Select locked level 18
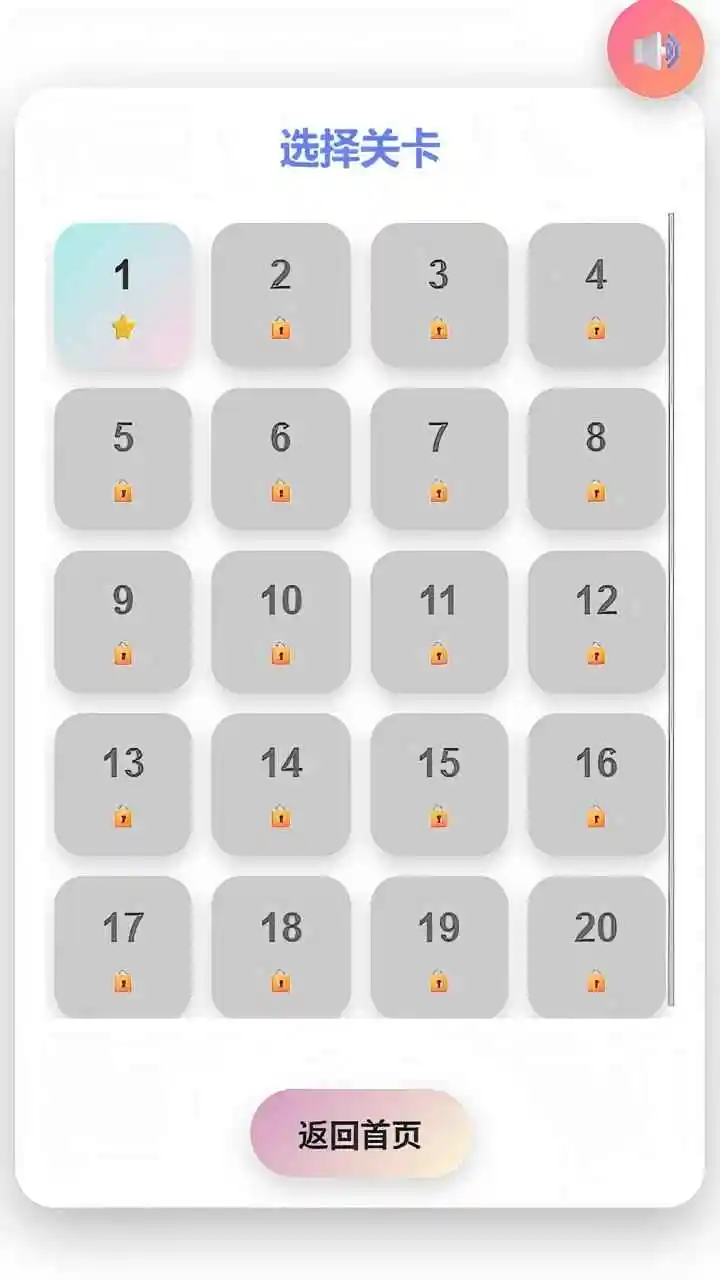The width and height of the screenshot is (720, 1280). [281, 946]
